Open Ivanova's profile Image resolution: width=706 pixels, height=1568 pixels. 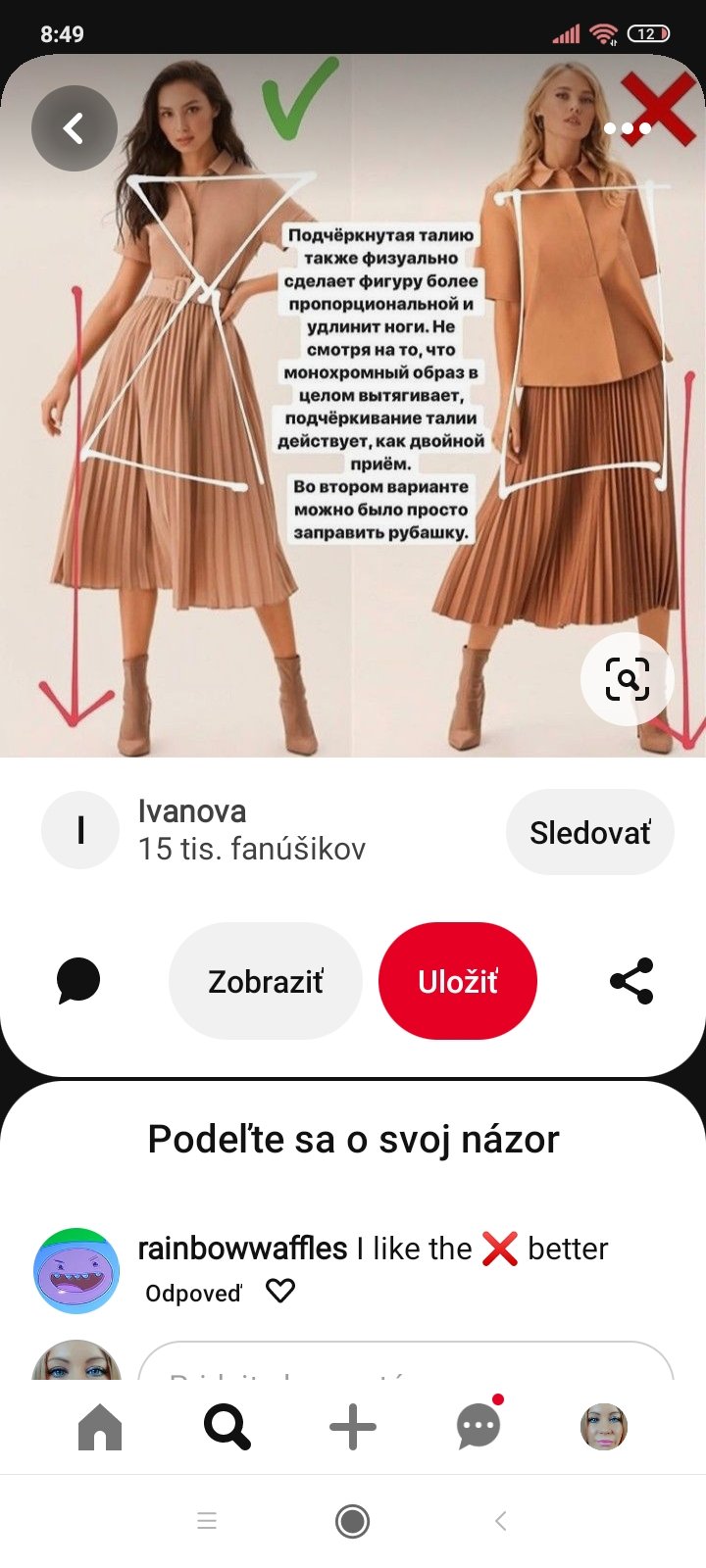(x=80, y=830)
